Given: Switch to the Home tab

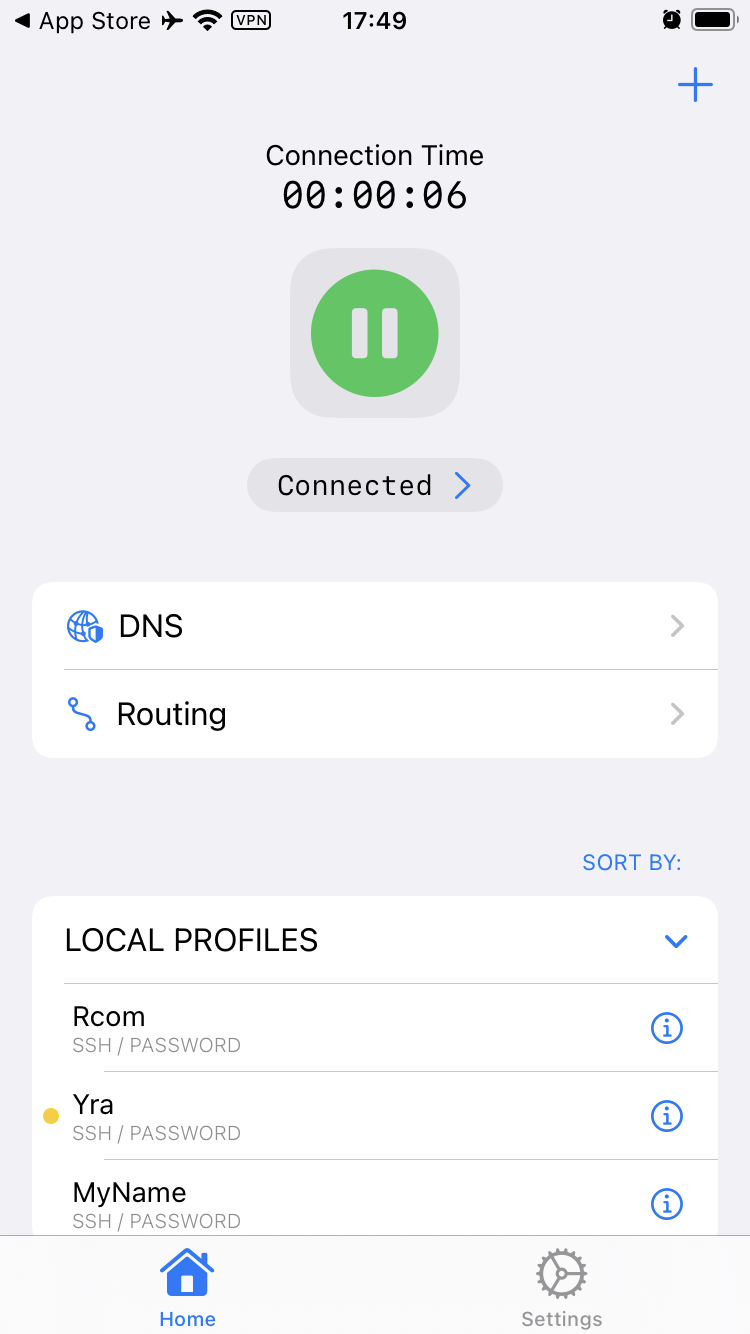Looking at the screenshot, I should coord(187,1288).
